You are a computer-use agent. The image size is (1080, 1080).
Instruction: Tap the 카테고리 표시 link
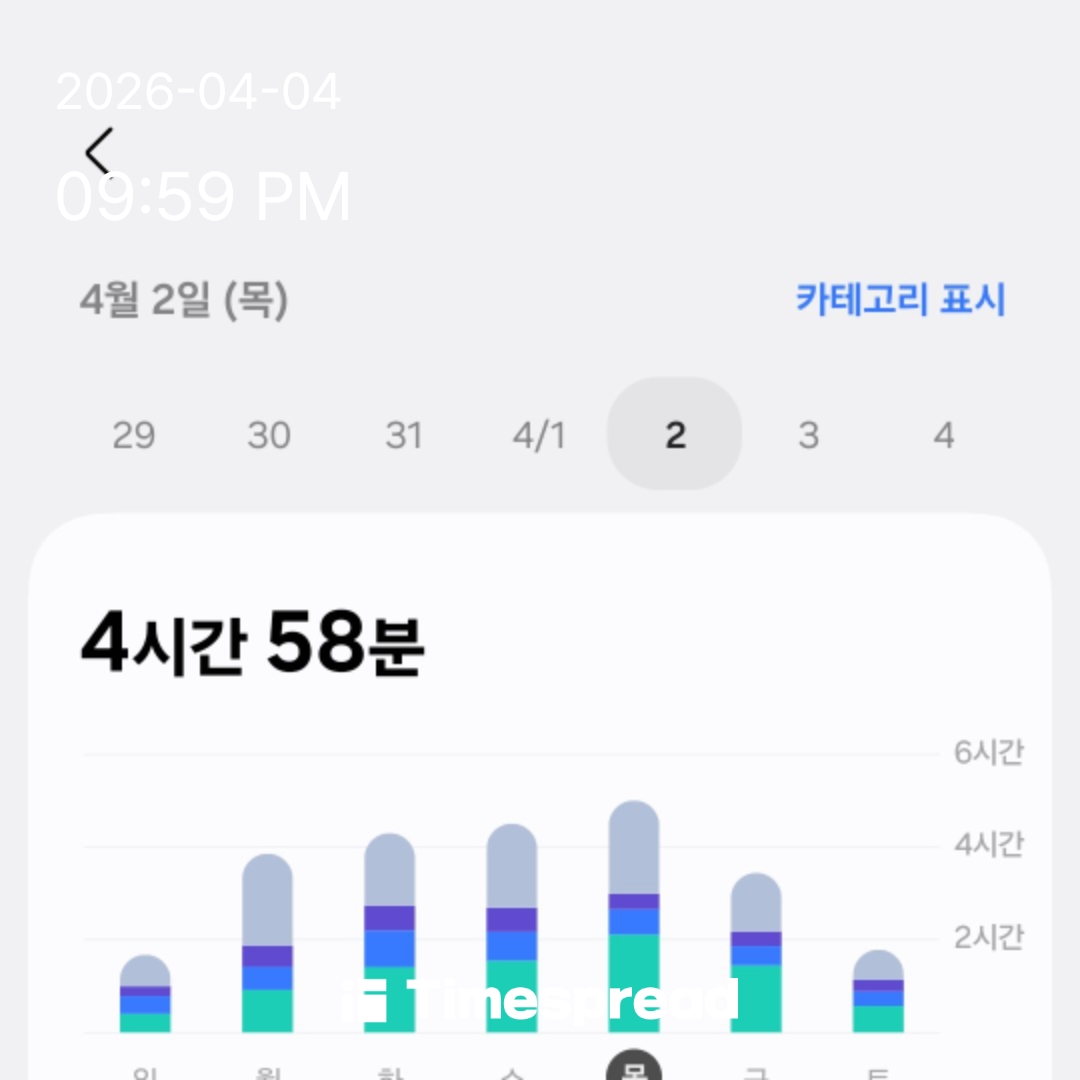coord(900,300)
